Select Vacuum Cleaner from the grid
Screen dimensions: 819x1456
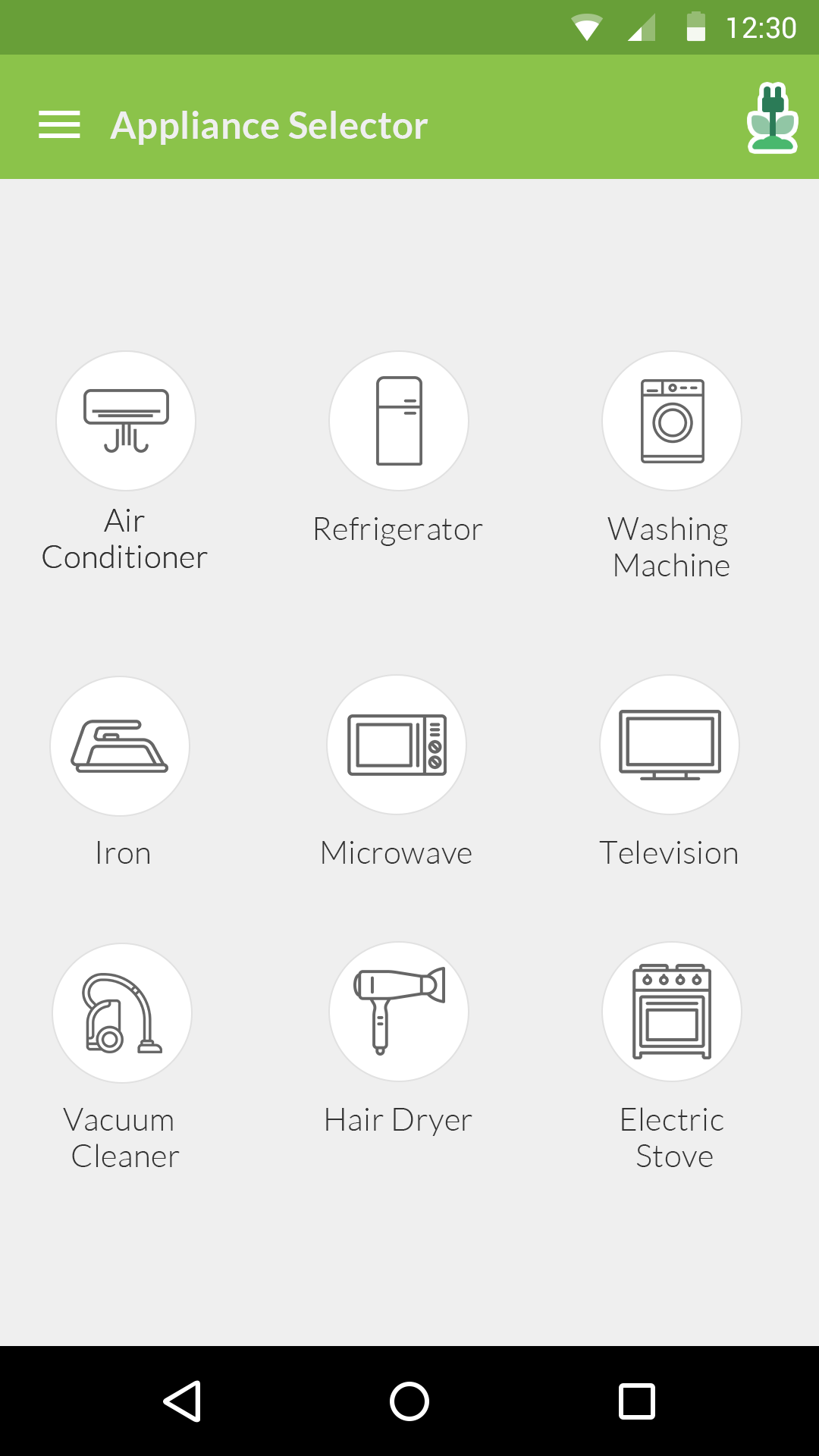122,1013
